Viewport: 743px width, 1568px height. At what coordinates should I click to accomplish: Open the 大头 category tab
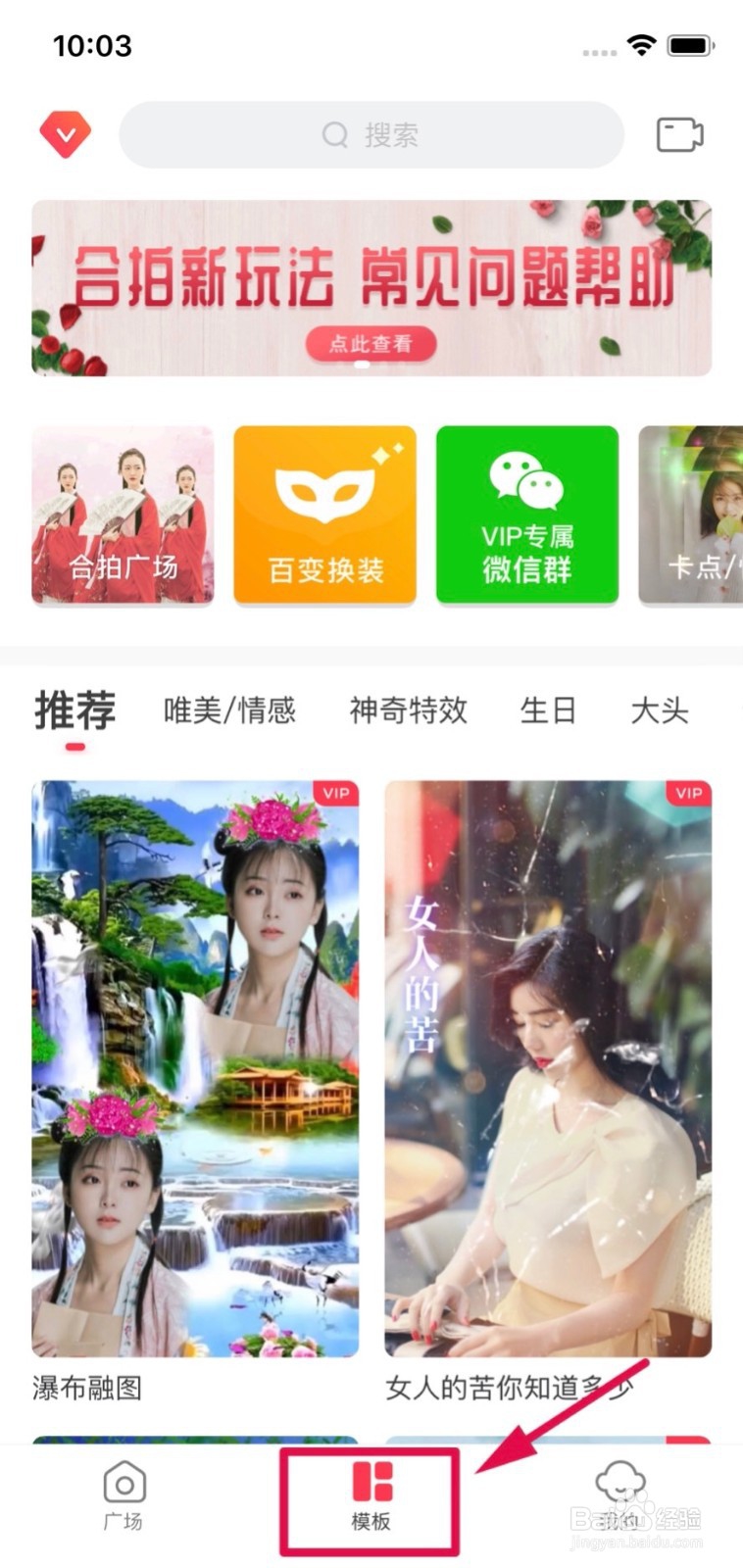click(x=661, y=710)
